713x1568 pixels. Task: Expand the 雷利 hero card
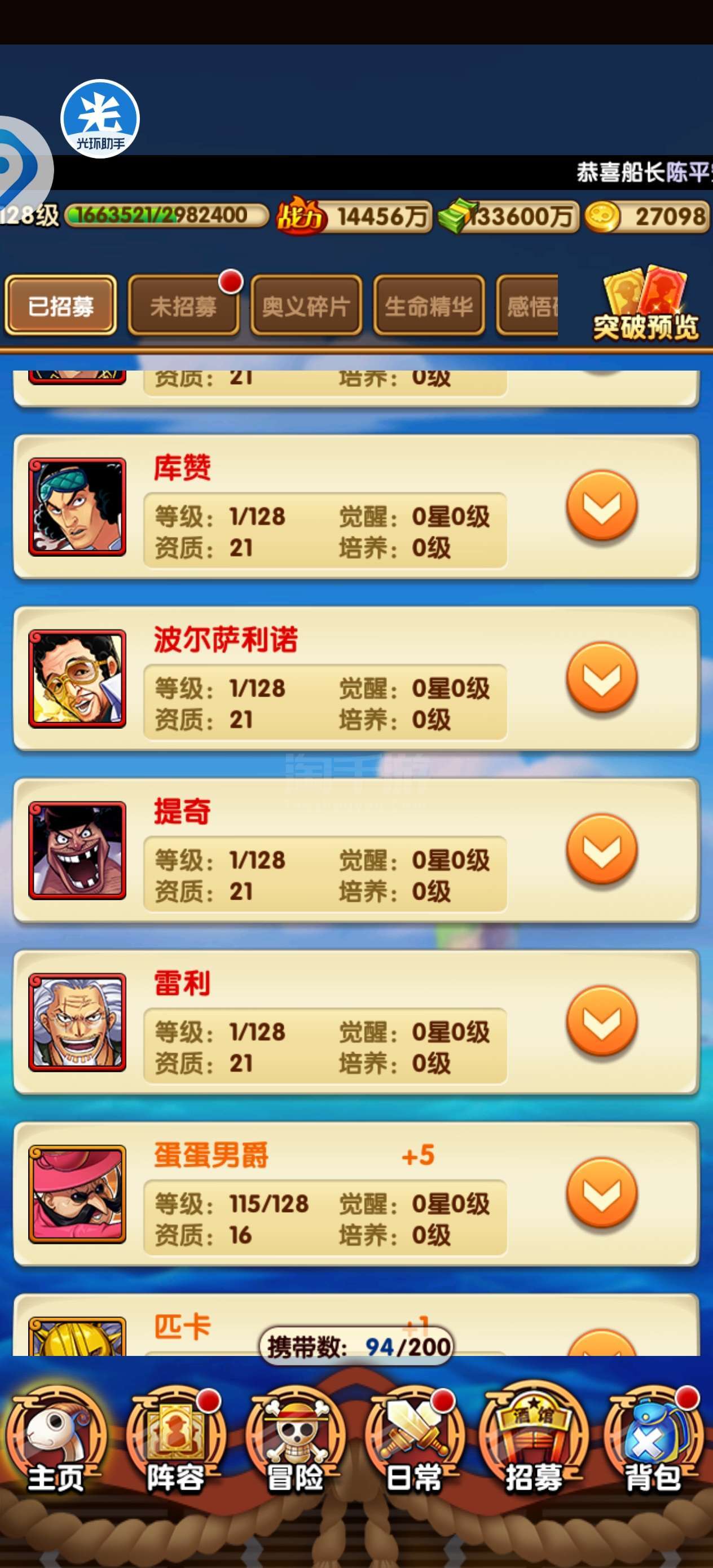601,1021
